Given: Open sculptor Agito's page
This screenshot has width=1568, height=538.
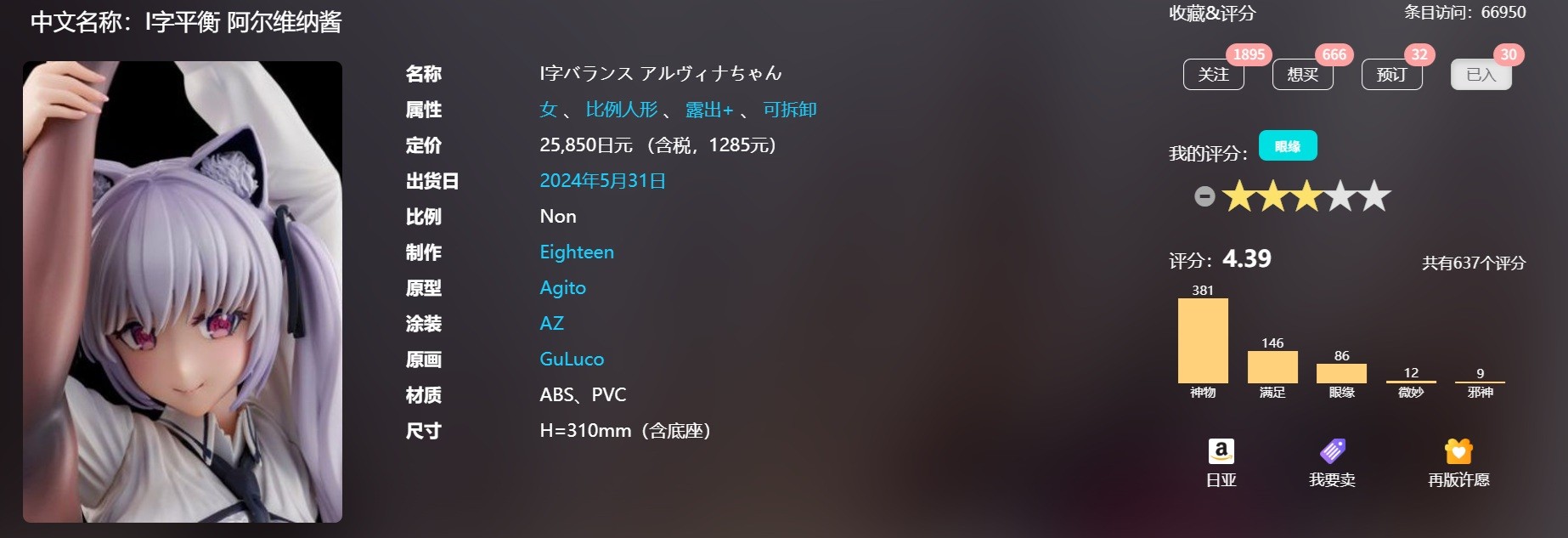Looking at the screenshot, I should (x=562, y=288).
